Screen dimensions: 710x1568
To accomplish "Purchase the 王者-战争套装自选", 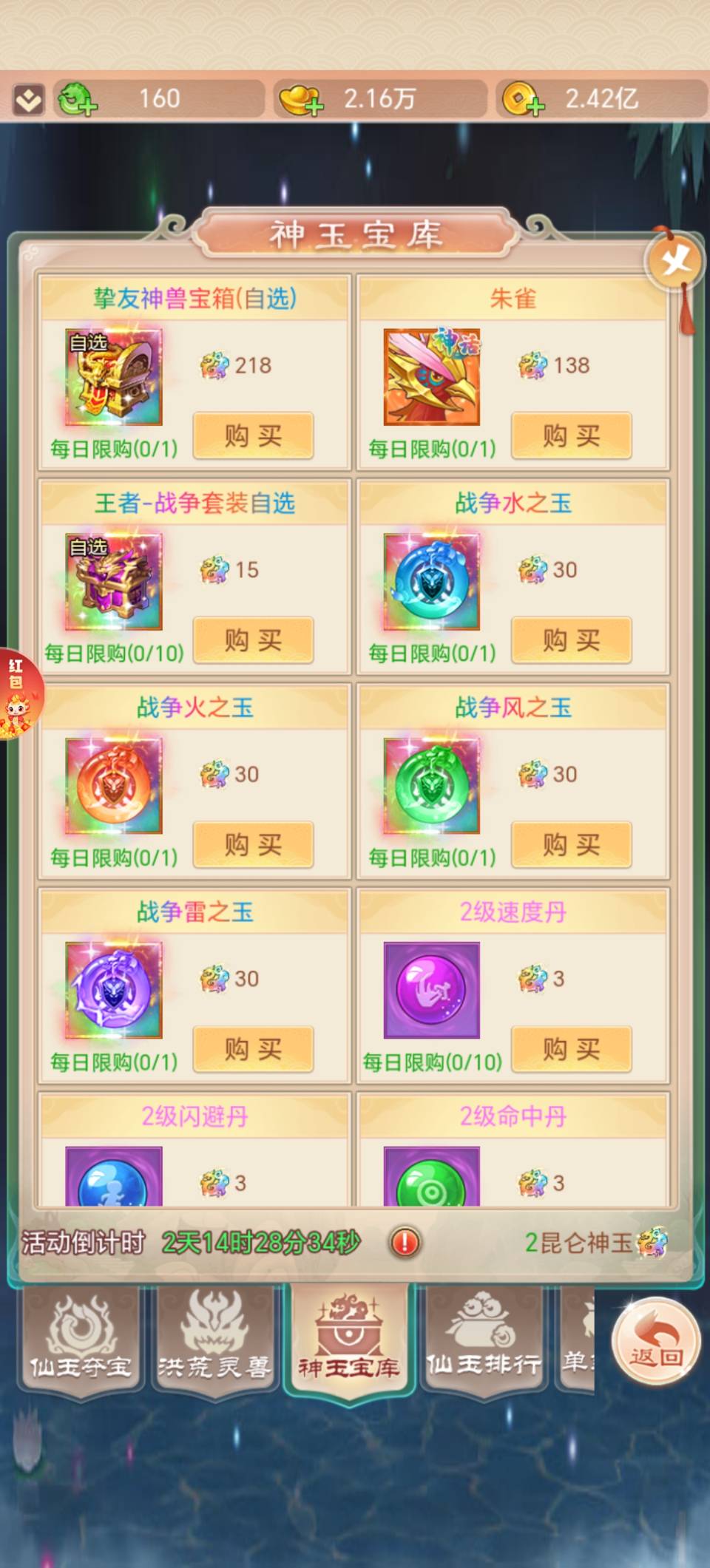I will pyautogui.click(x=253, y=640).
